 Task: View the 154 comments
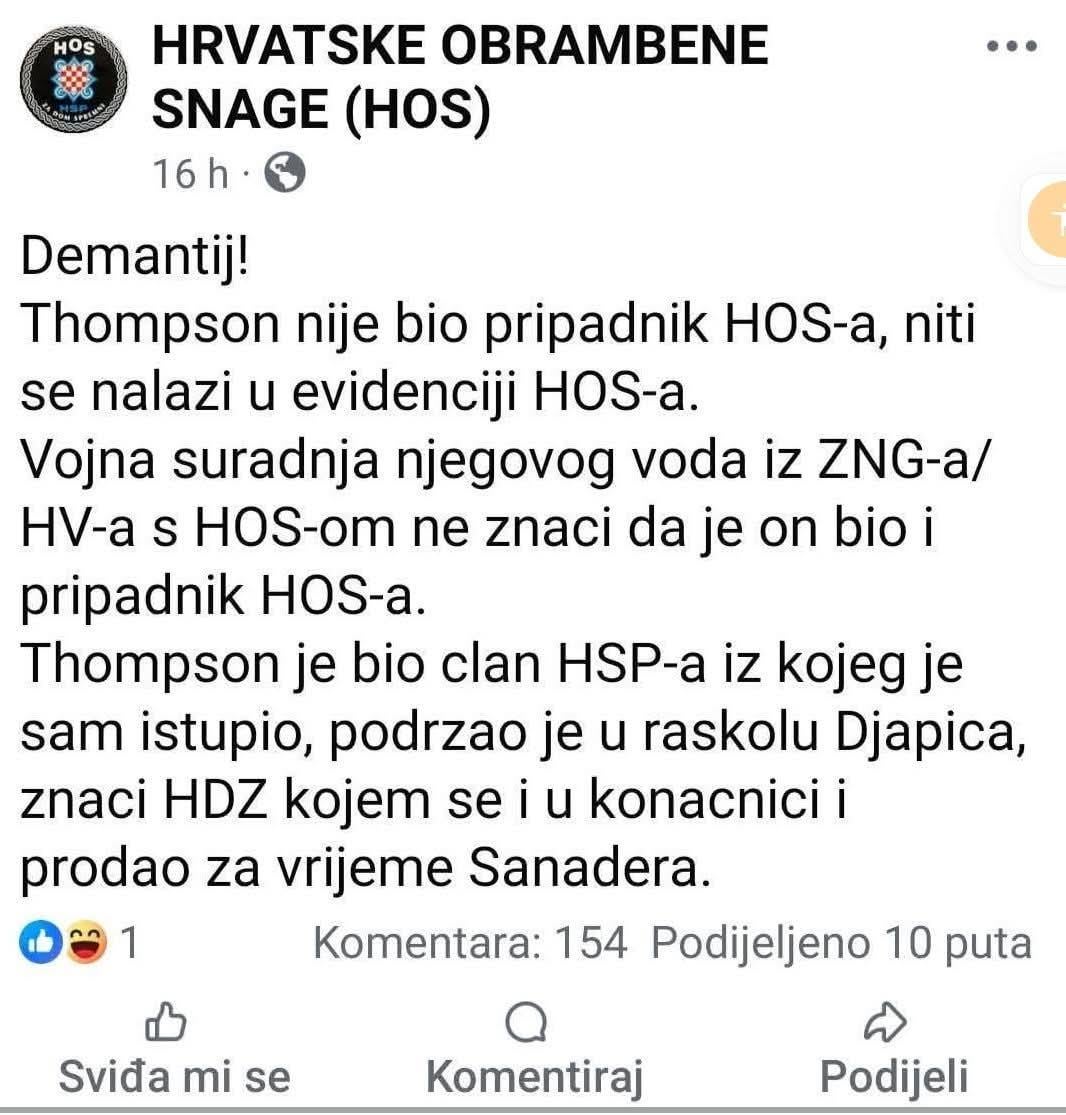(470, 942)
